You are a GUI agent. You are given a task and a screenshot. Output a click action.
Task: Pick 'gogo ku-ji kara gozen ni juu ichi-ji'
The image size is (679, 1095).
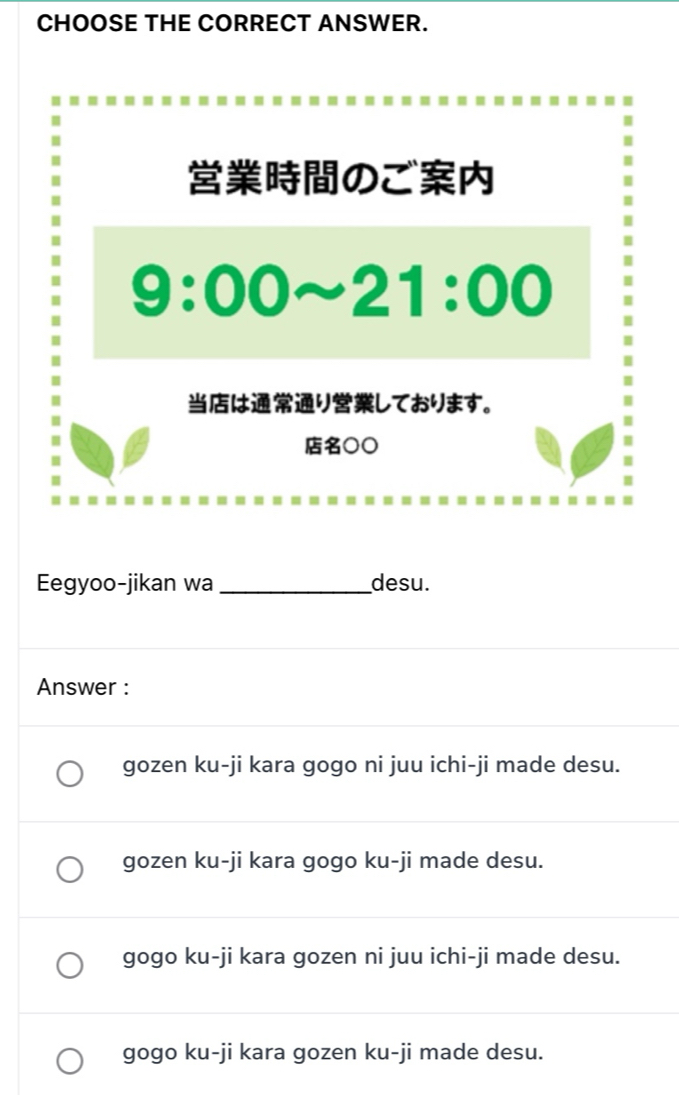point(70,965)
